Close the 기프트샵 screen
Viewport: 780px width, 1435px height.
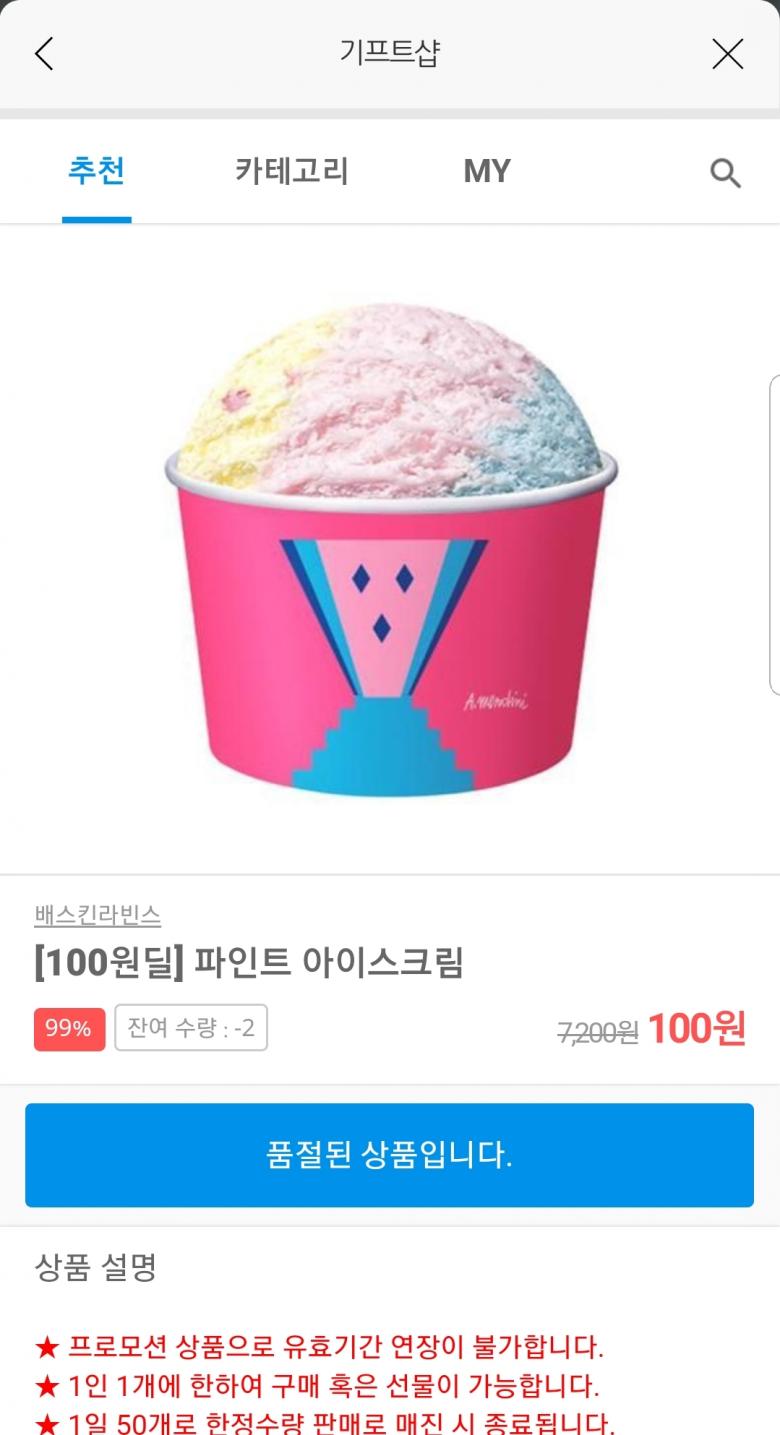[727, 54]
